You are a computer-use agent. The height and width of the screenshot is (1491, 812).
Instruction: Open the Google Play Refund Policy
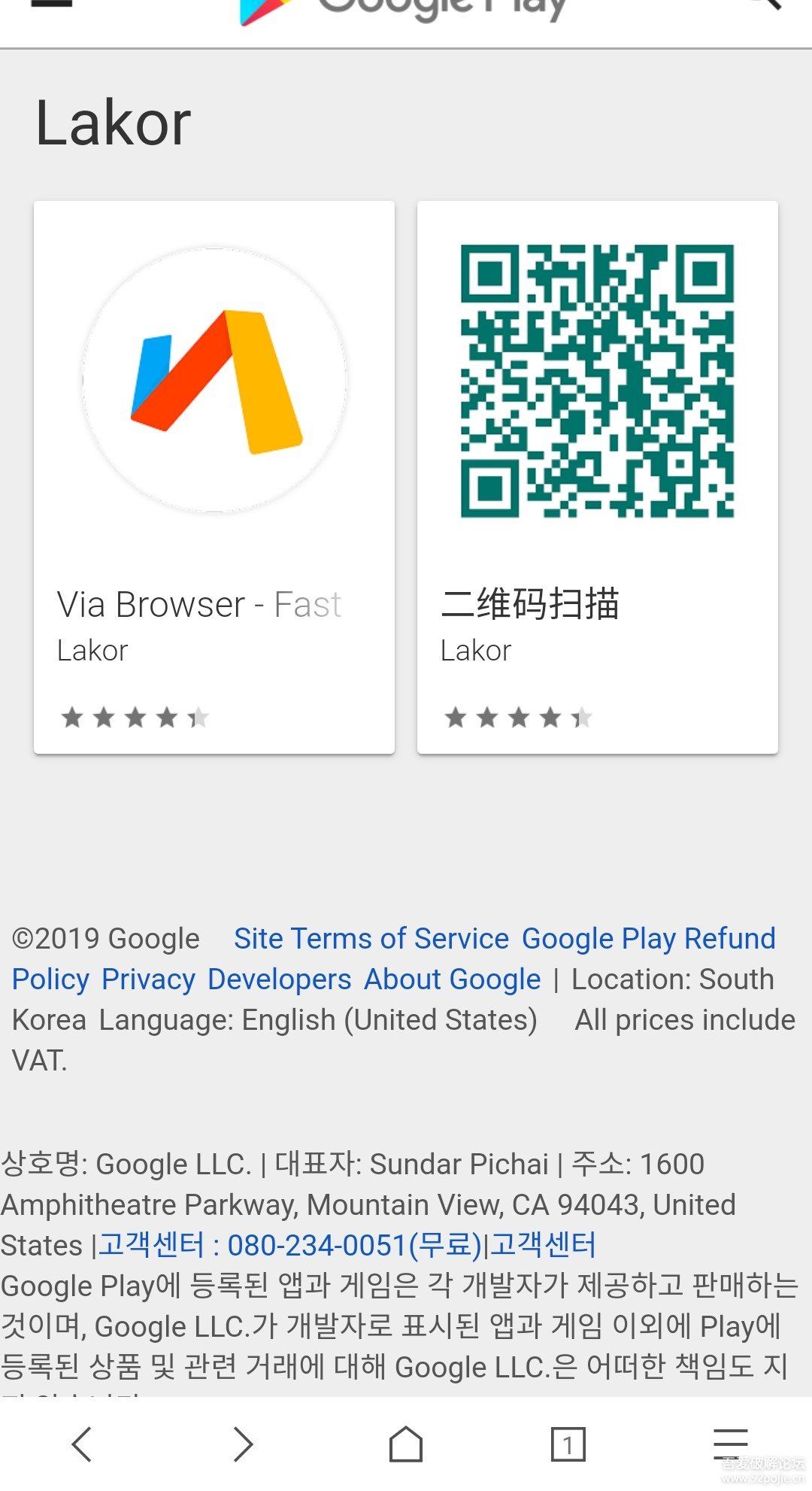(649, 938)
